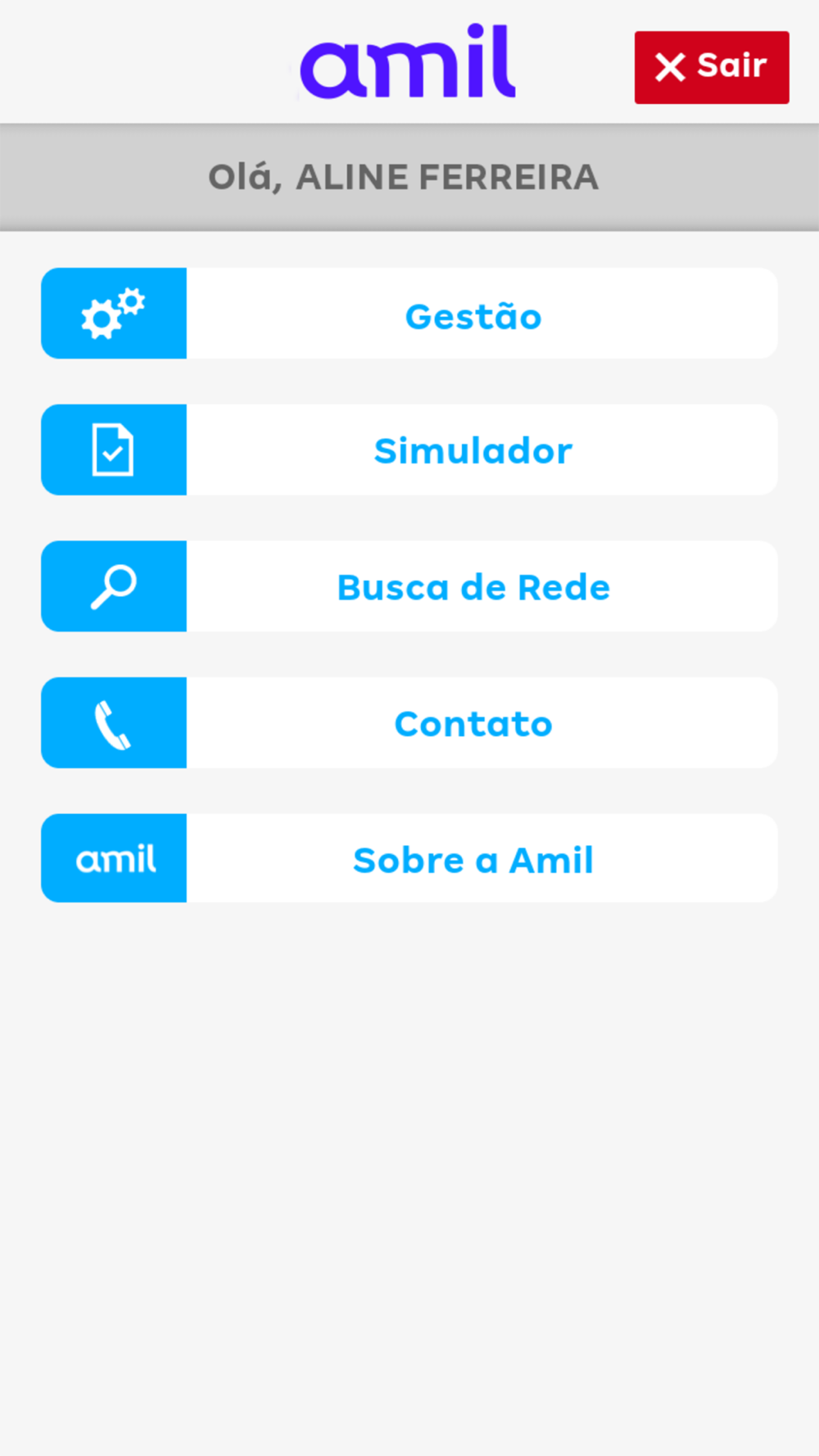Screen dimensions: 819x1456
Task: Open Sobre a Amil
Action: [409, 858]
